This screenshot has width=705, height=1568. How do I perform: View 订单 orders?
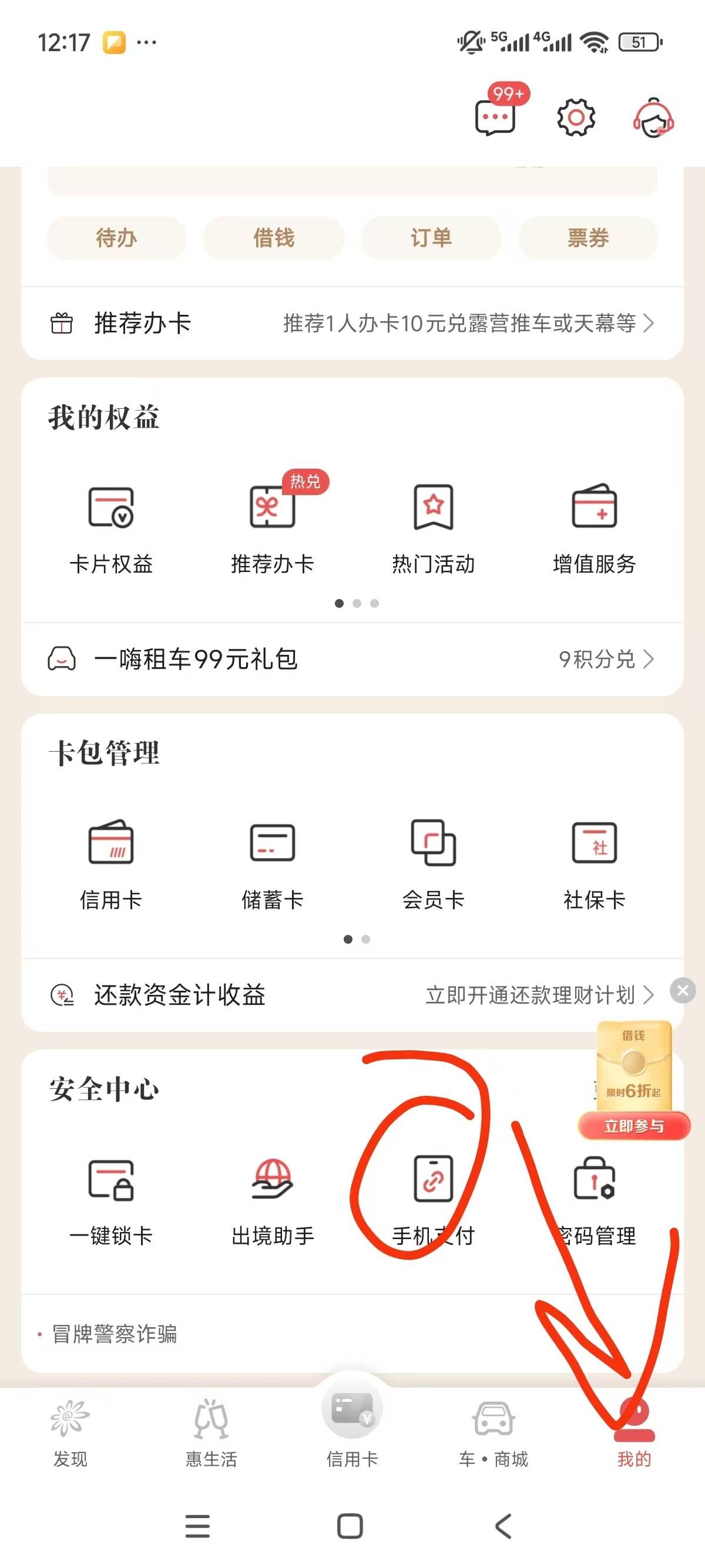[x=431, y=237]
